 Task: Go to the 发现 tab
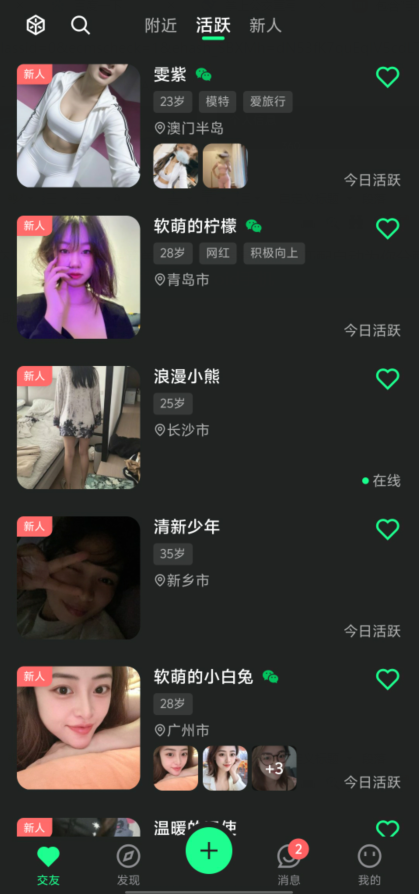tap(128, 865)
